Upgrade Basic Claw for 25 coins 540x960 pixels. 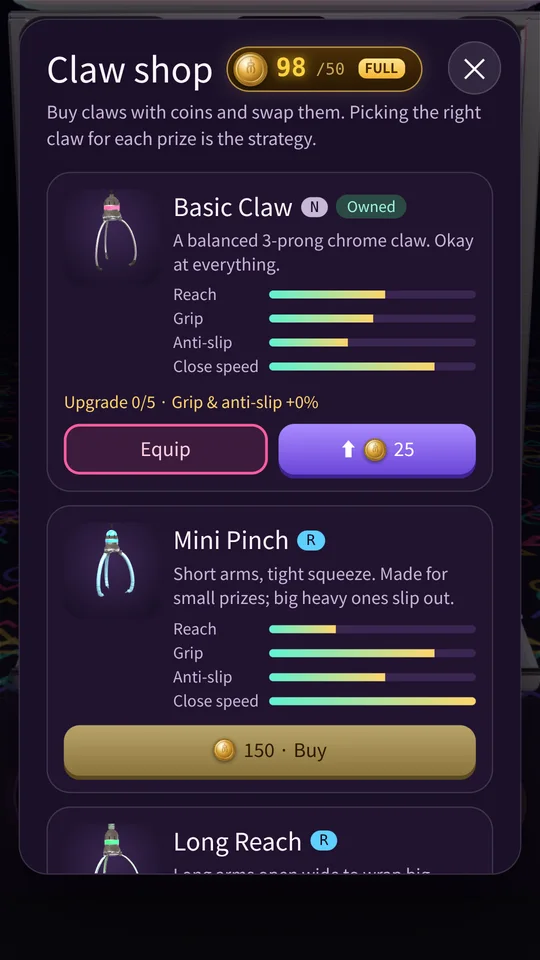point(377,450)
